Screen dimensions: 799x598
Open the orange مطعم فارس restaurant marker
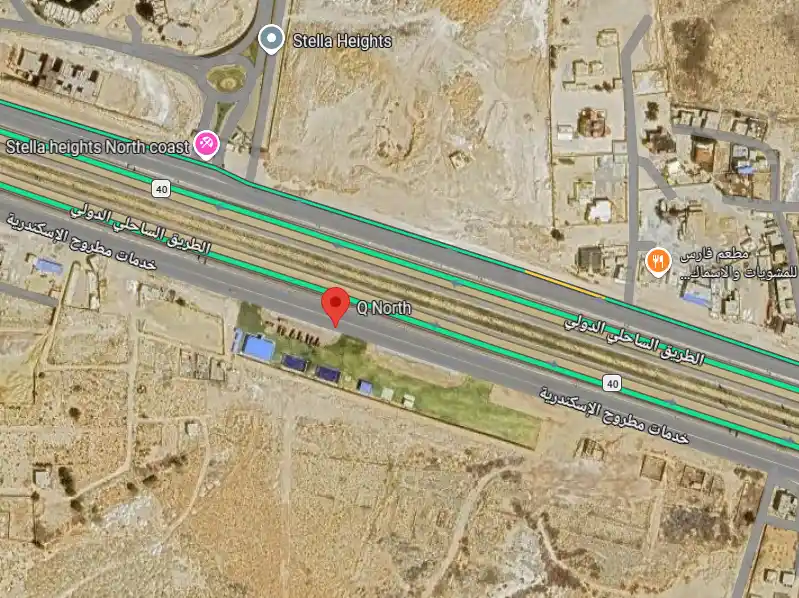pyautogui.click(x=657, y=262)
